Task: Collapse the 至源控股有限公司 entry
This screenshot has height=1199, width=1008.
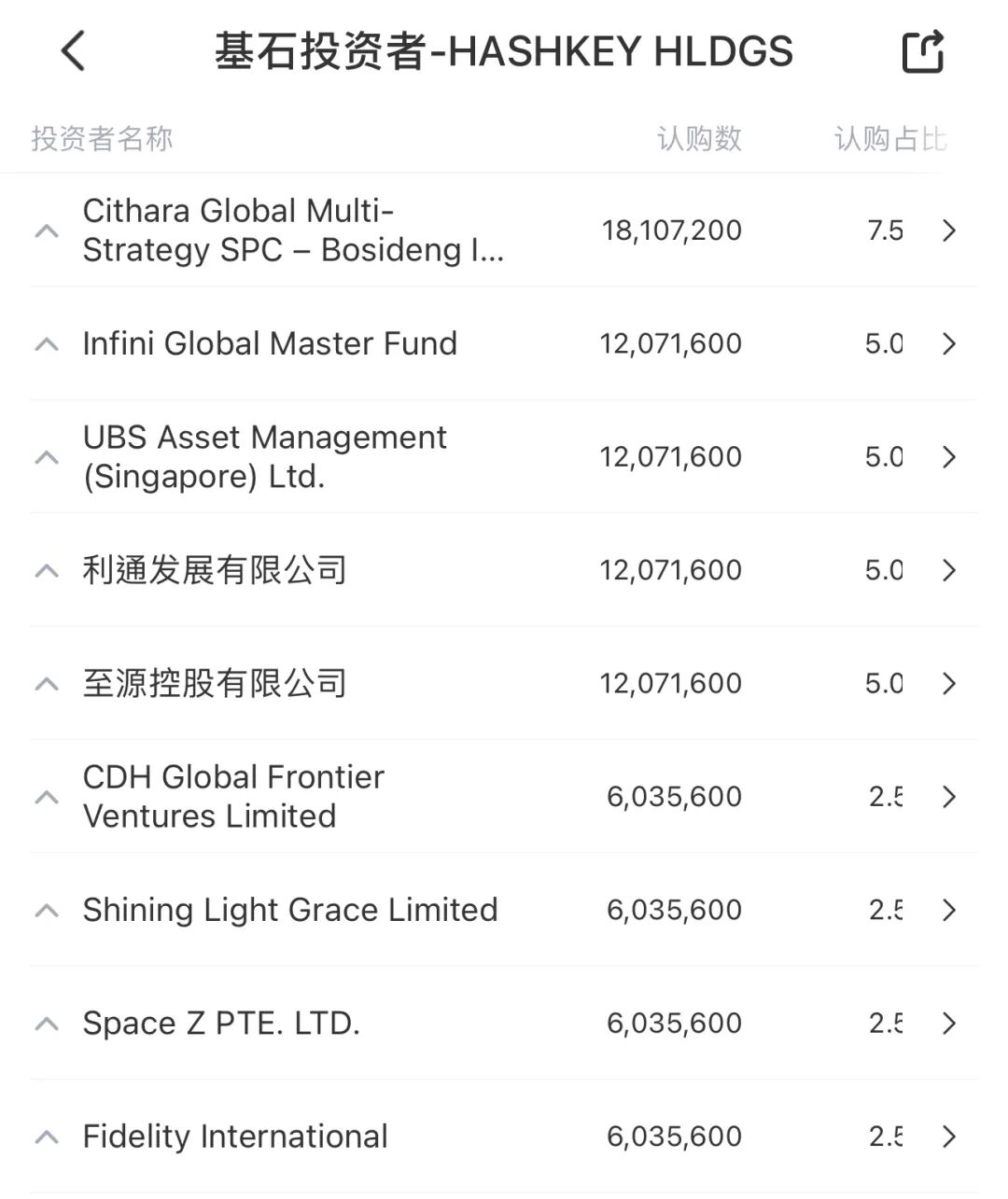Action: (47, 683)
